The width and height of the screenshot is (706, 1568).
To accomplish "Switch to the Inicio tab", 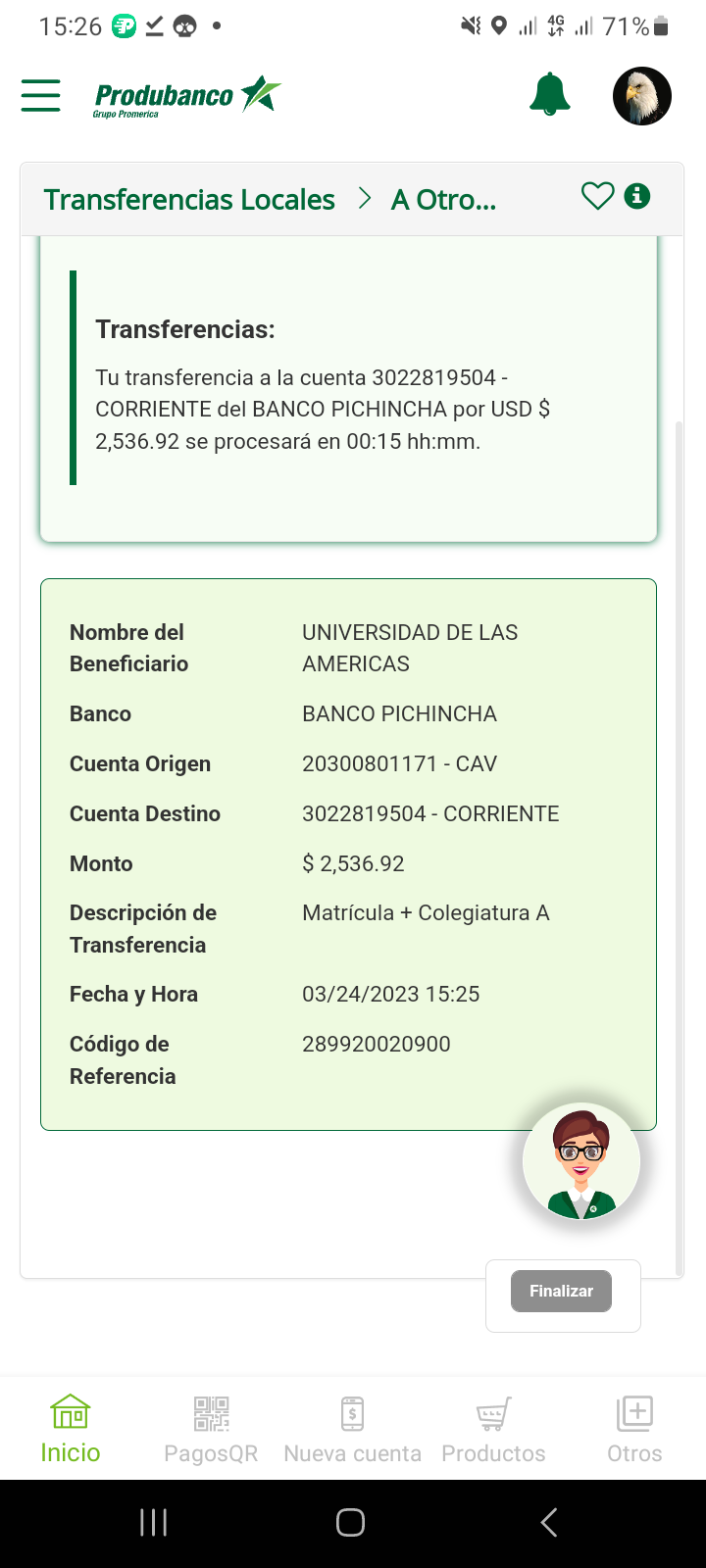I will pos(71,1430).
